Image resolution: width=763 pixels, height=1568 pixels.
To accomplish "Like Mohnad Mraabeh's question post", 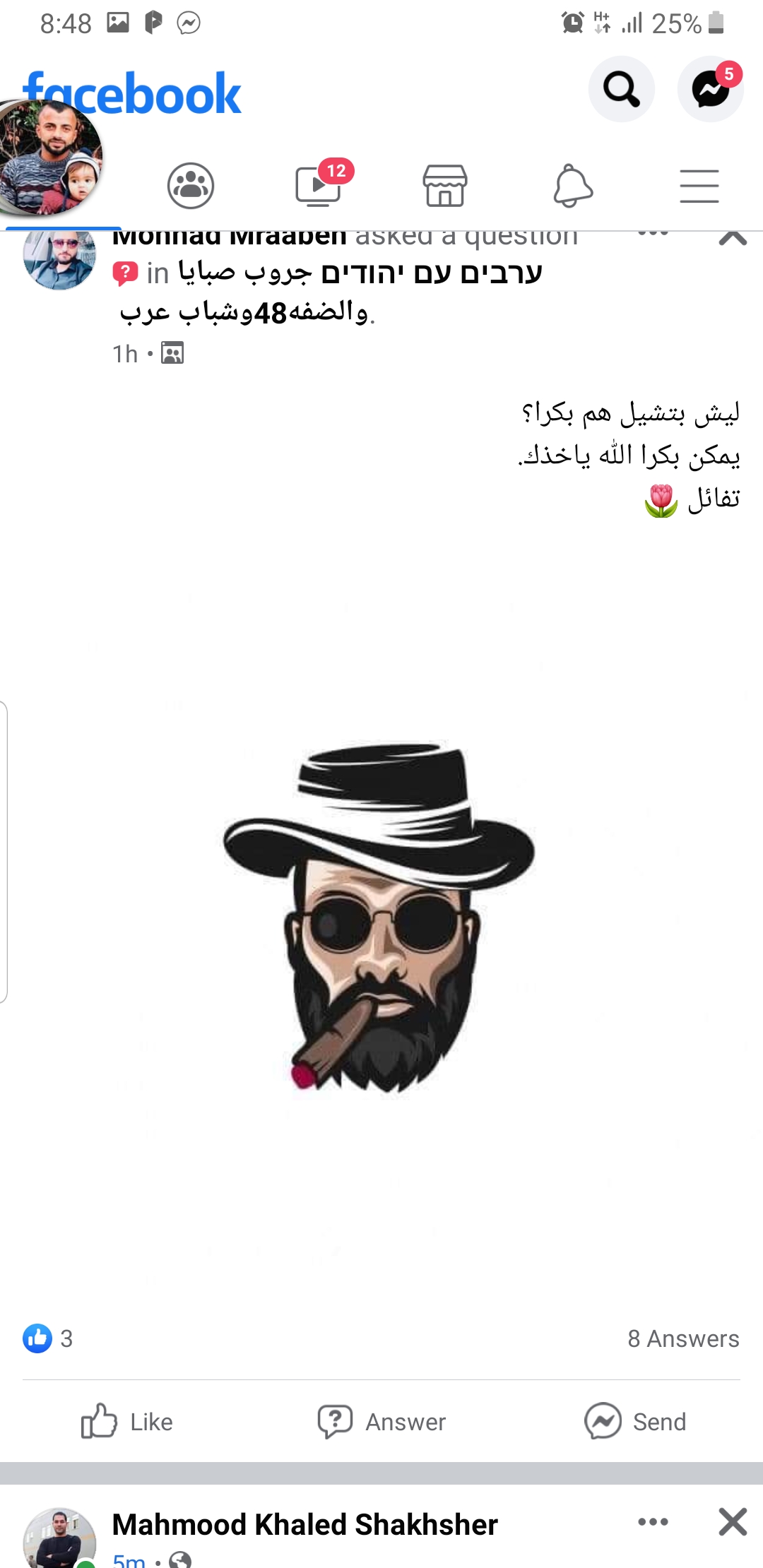I will click(x=127, y=1421).
